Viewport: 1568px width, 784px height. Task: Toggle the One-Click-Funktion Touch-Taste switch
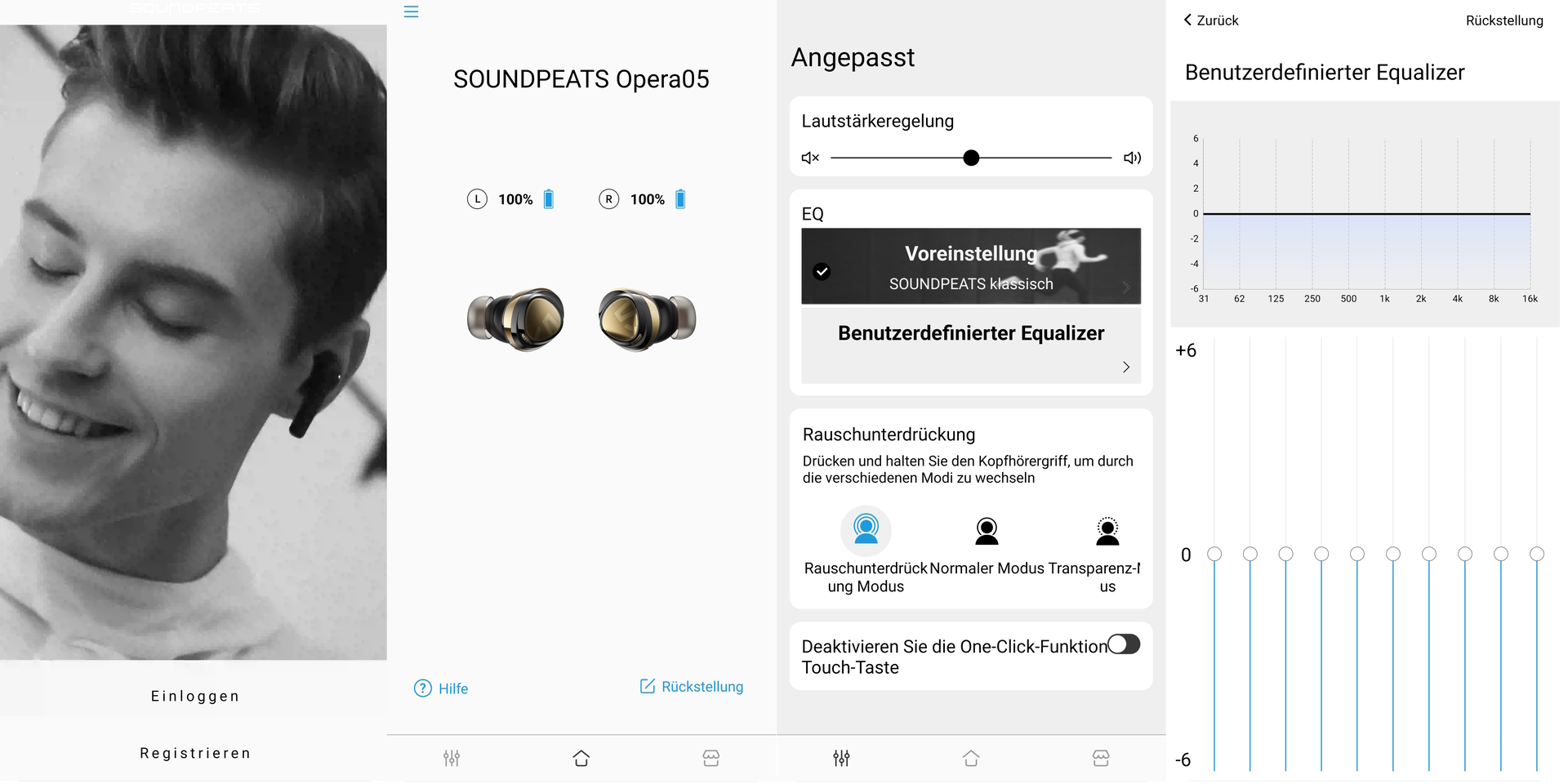click(x=1123, y=645)
